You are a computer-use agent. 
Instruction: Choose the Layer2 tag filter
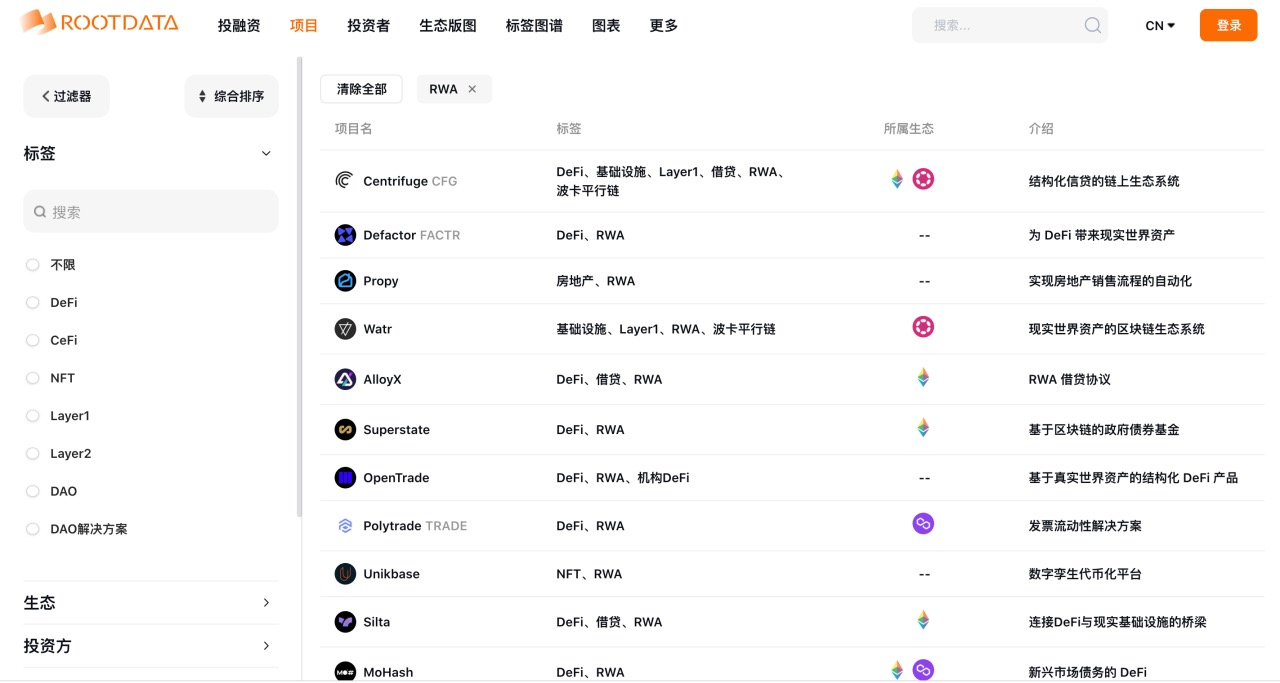coord(33,454)
